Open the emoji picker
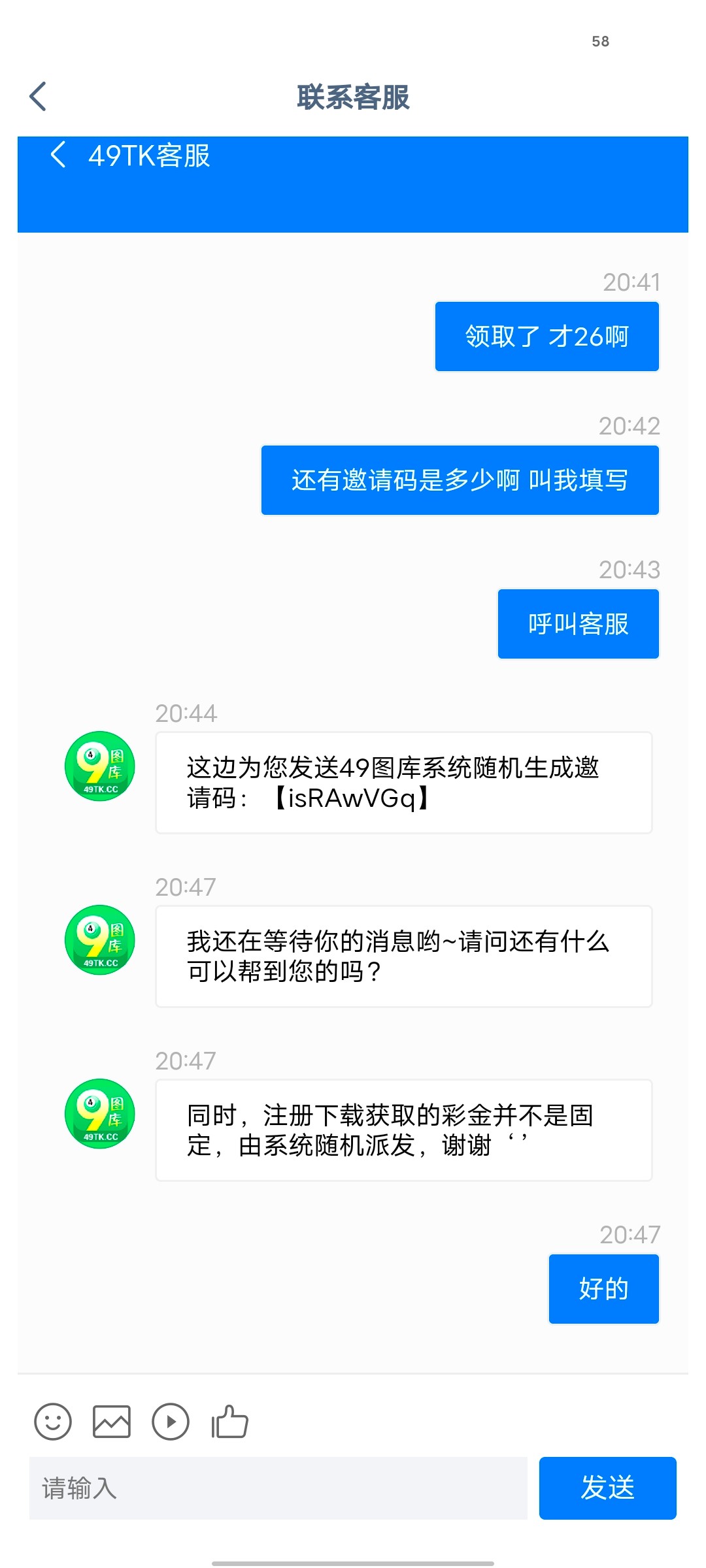The image size is (706, 1568). 53,1422
